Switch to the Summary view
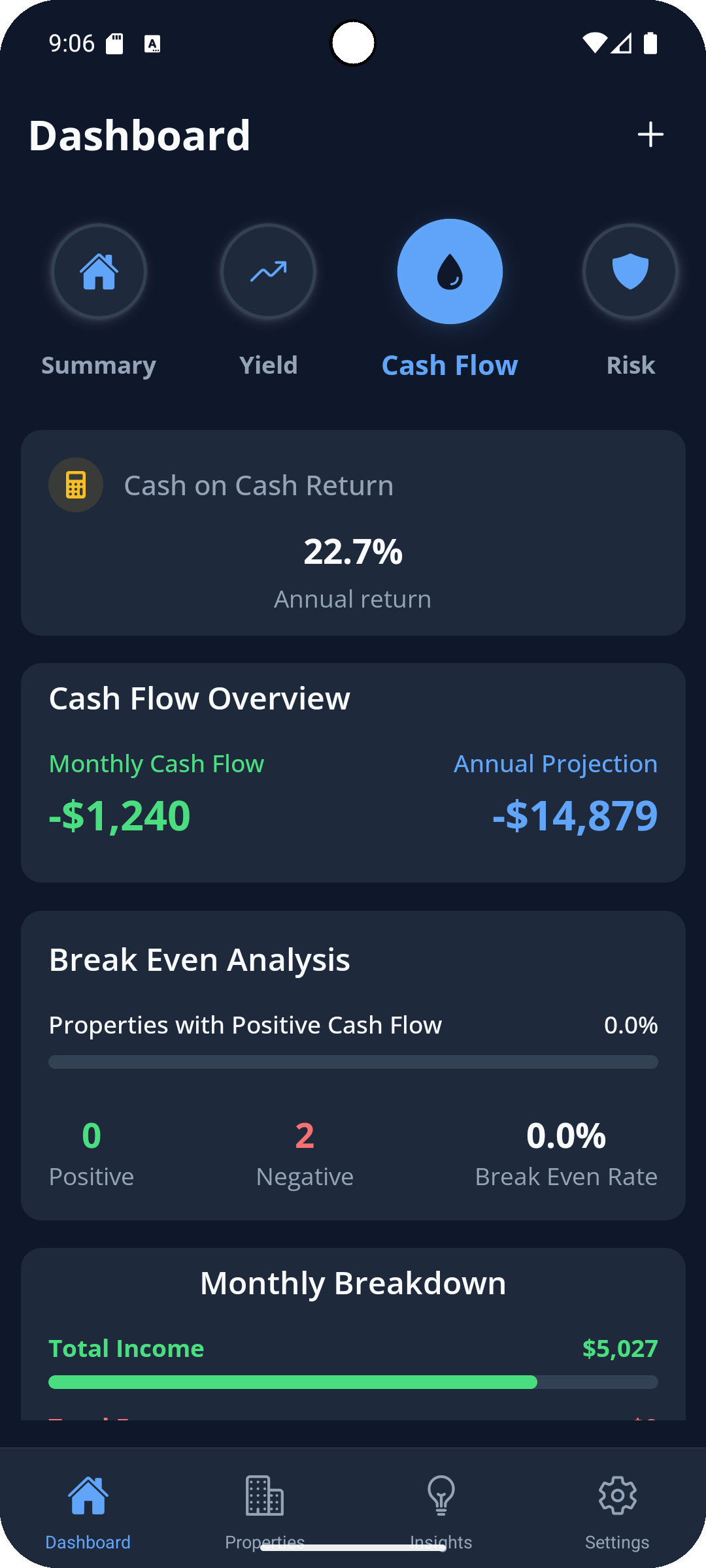The height and width of the screenshot is (1568, 706). (x=99, y=272)
